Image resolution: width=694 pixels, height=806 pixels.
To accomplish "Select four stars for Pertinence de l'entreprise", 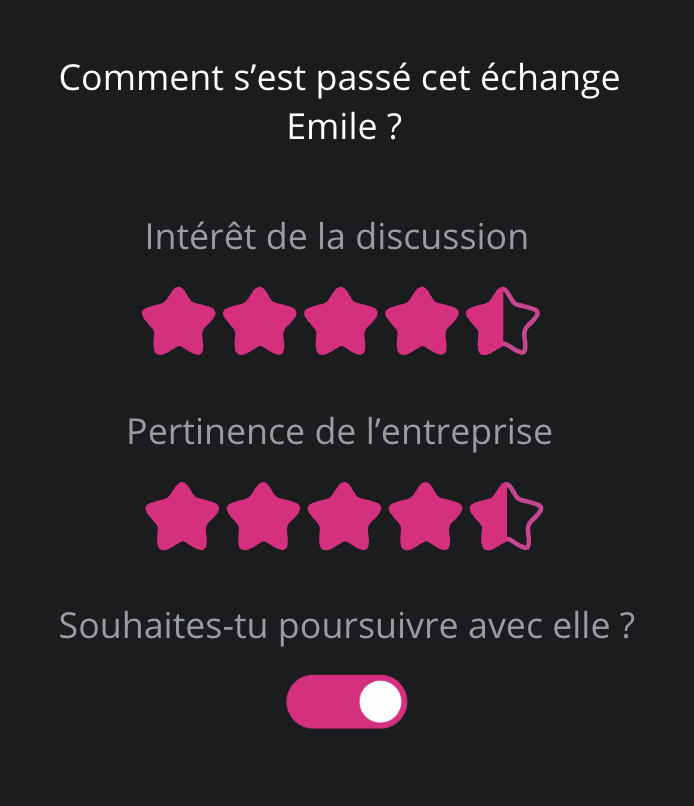I will pyautogui.click(x=425, y=516).
